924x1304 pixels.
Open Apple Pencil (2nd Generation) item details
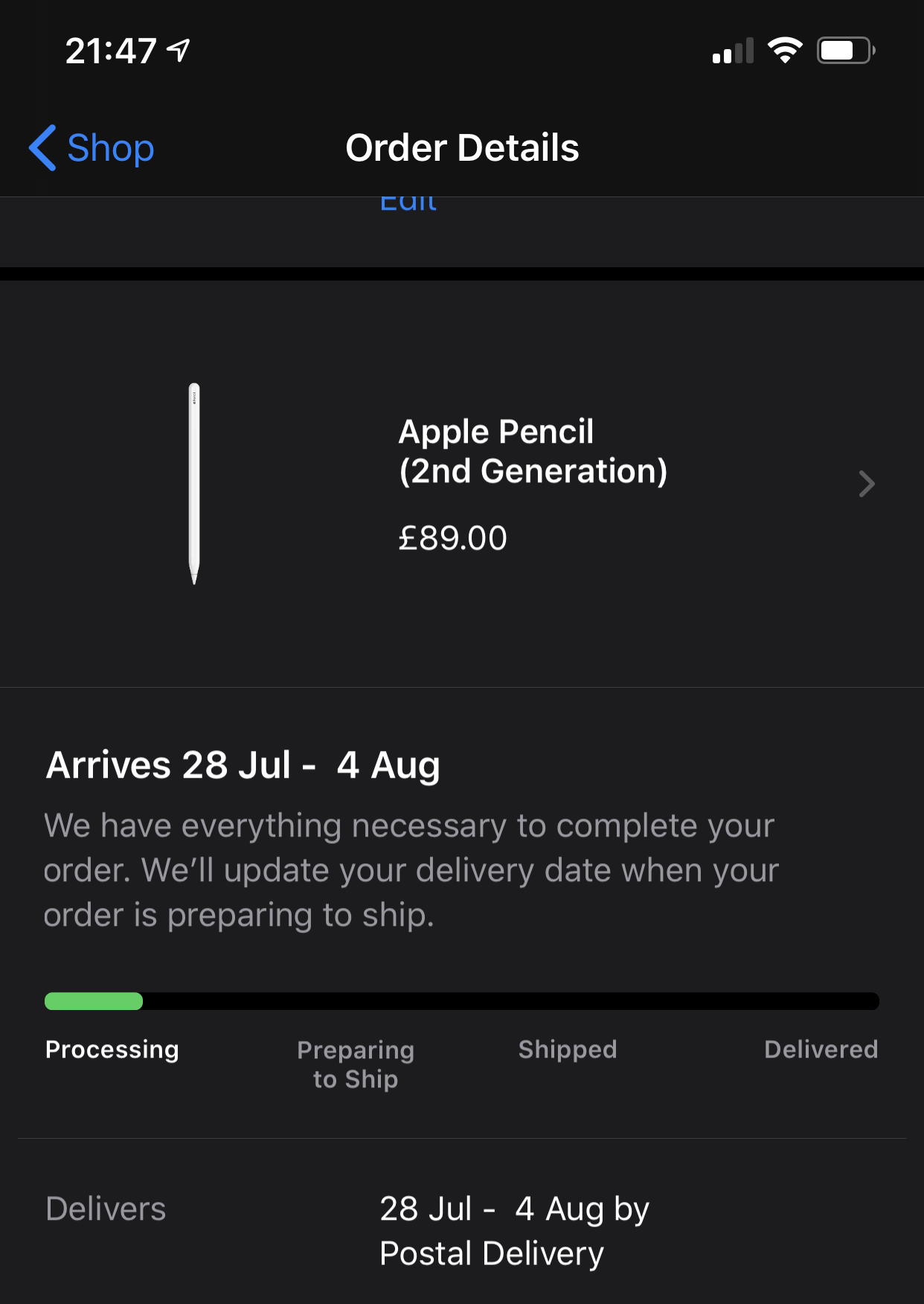pyautogui.click(x=533, y=483)
